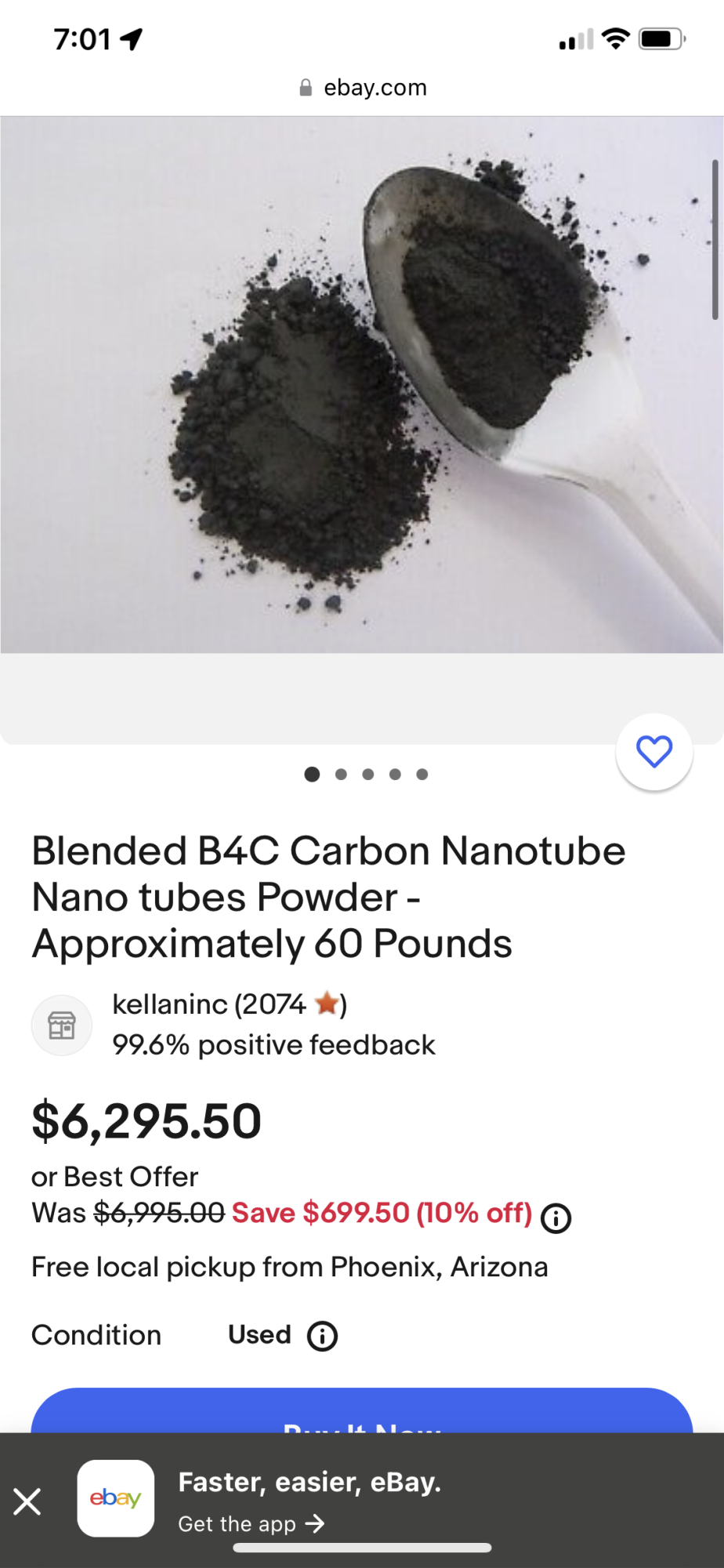Tap the Buy It Now button
Viewport: 724px width, 1568px height.
pos(361,1413)
